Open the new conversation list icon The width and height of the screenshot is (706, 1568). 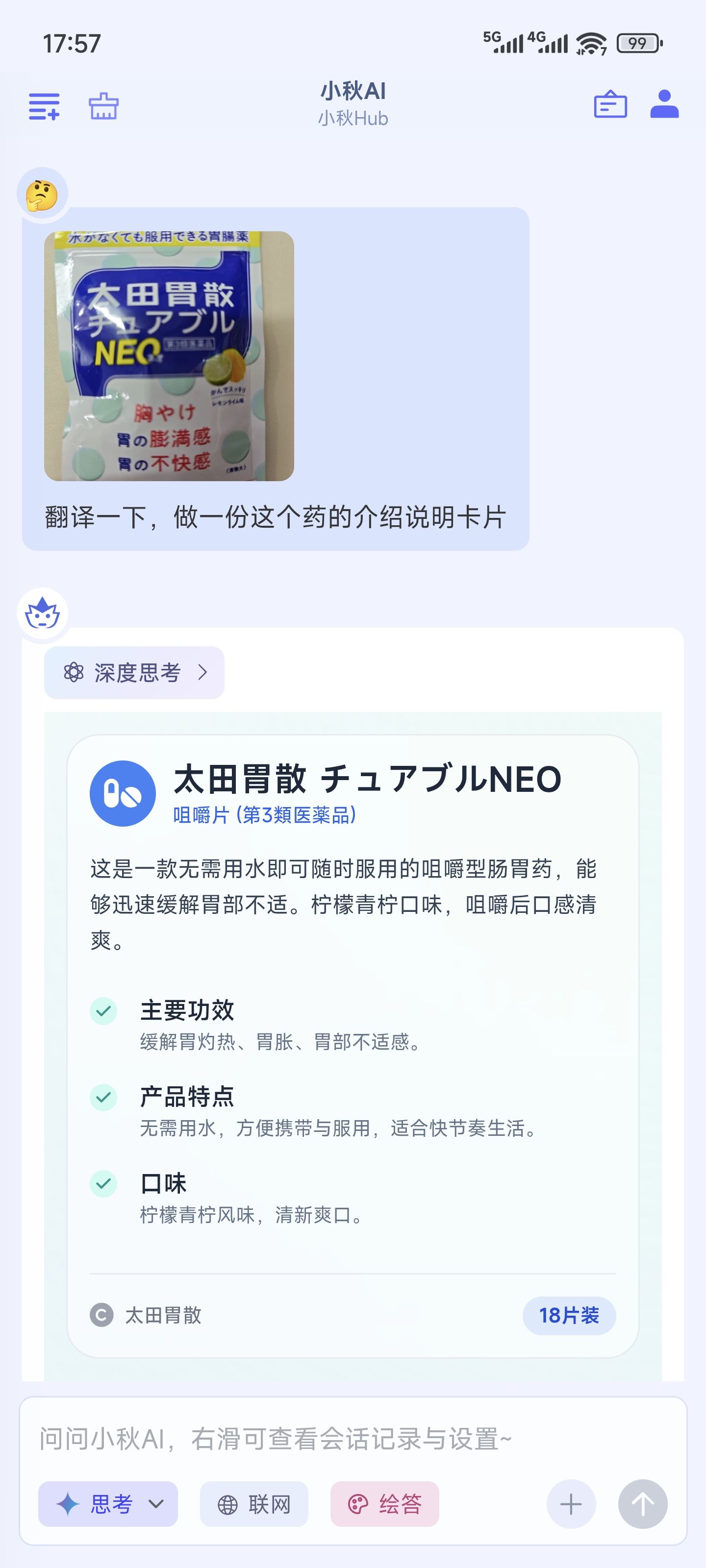(44, 106)
